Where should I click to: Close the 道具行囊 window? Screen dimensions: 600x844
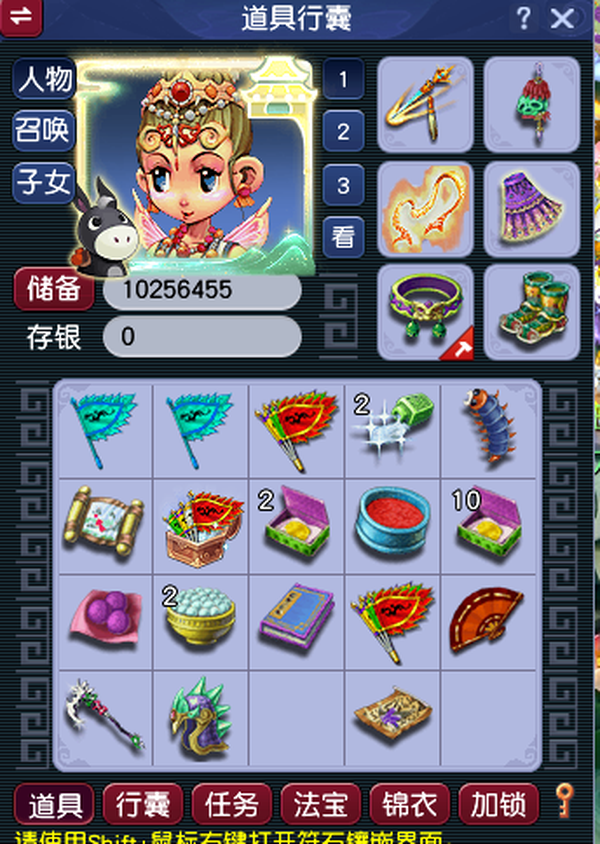[562, 19]
